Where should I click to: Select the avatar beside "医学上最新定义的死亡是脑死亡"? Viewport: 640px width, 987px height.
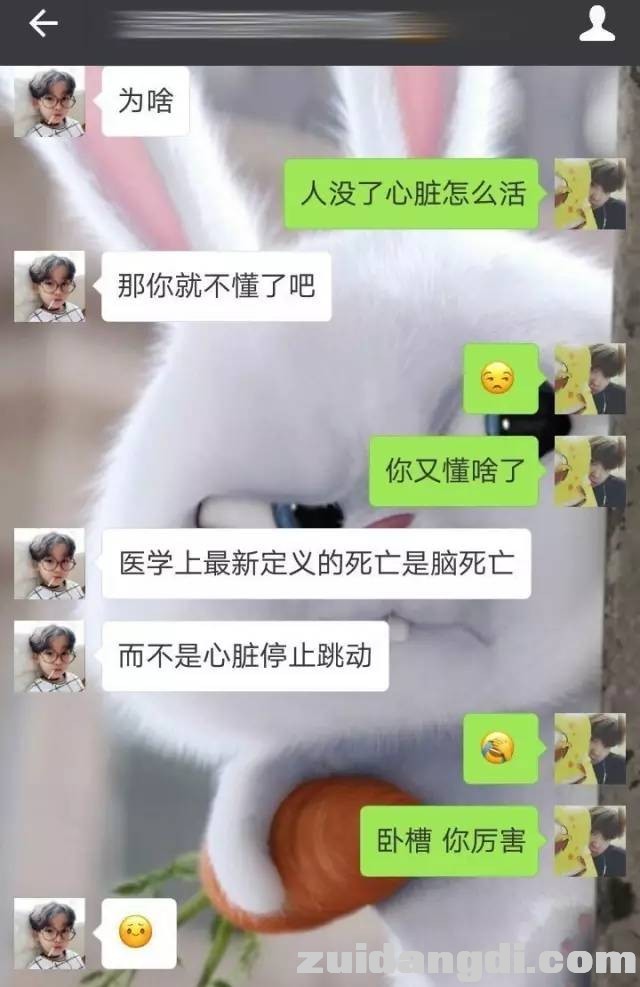coord(49,563)
